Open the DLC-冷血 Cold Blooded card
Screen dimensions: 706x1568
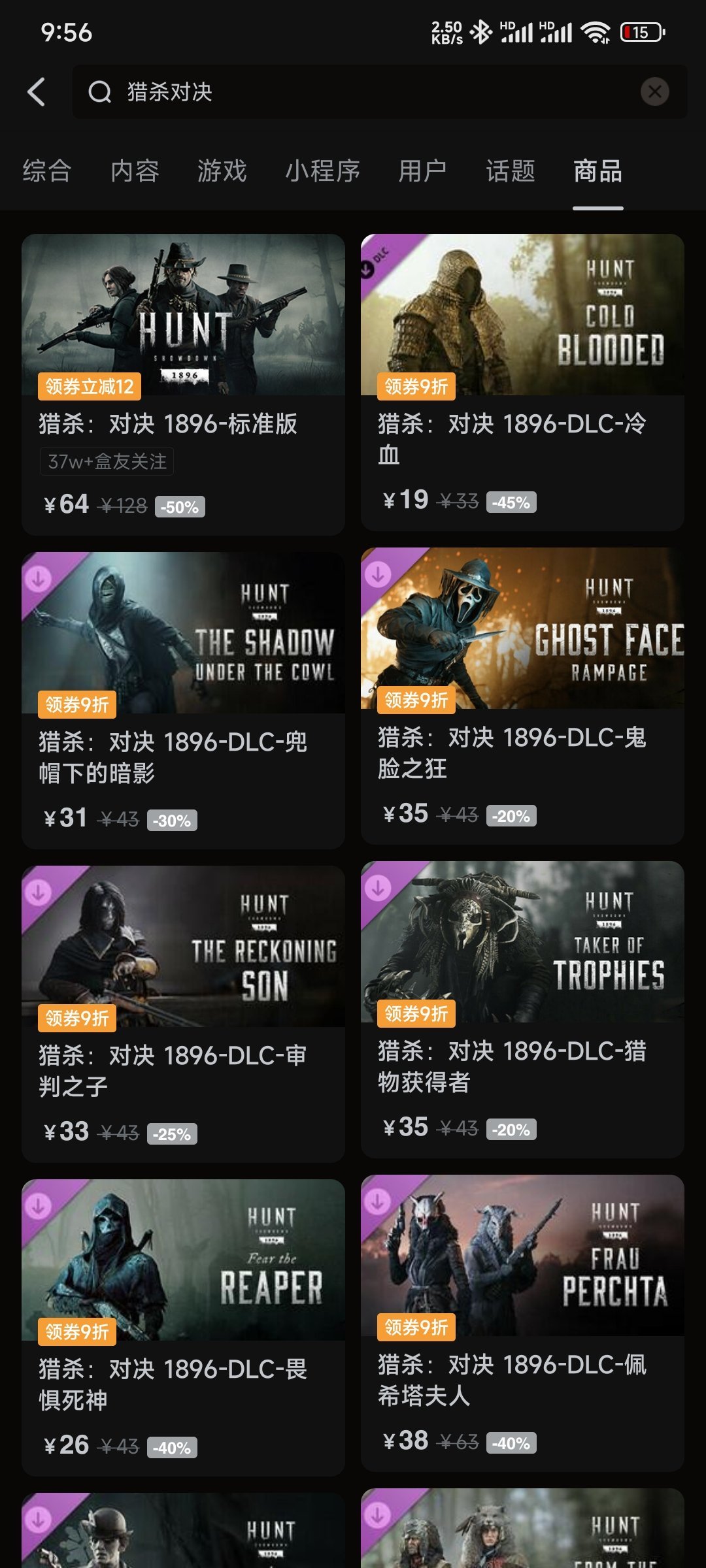[x=522, y=382]
